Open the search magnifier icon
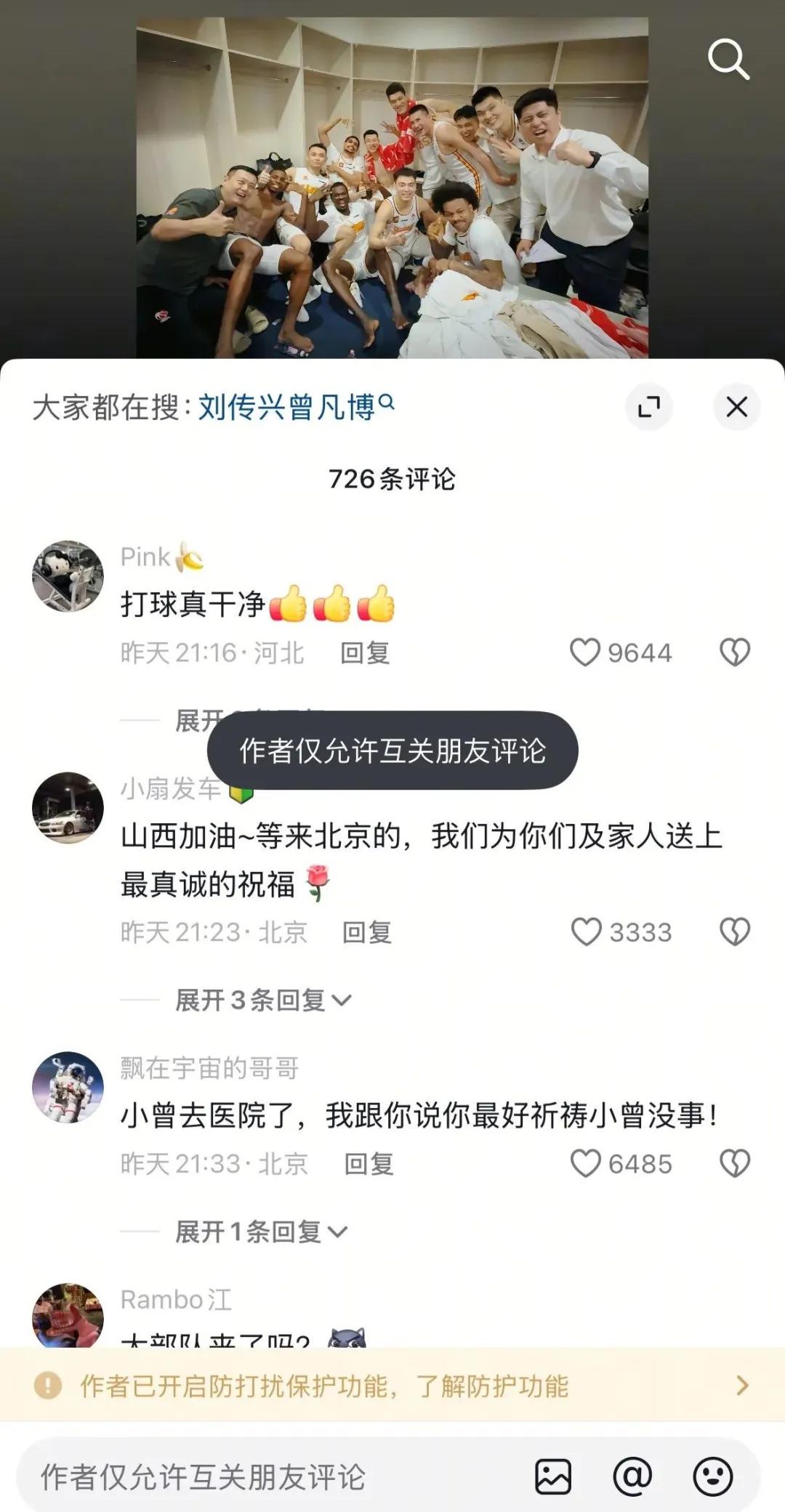The image size is (785, 1512). coord(728,59)
